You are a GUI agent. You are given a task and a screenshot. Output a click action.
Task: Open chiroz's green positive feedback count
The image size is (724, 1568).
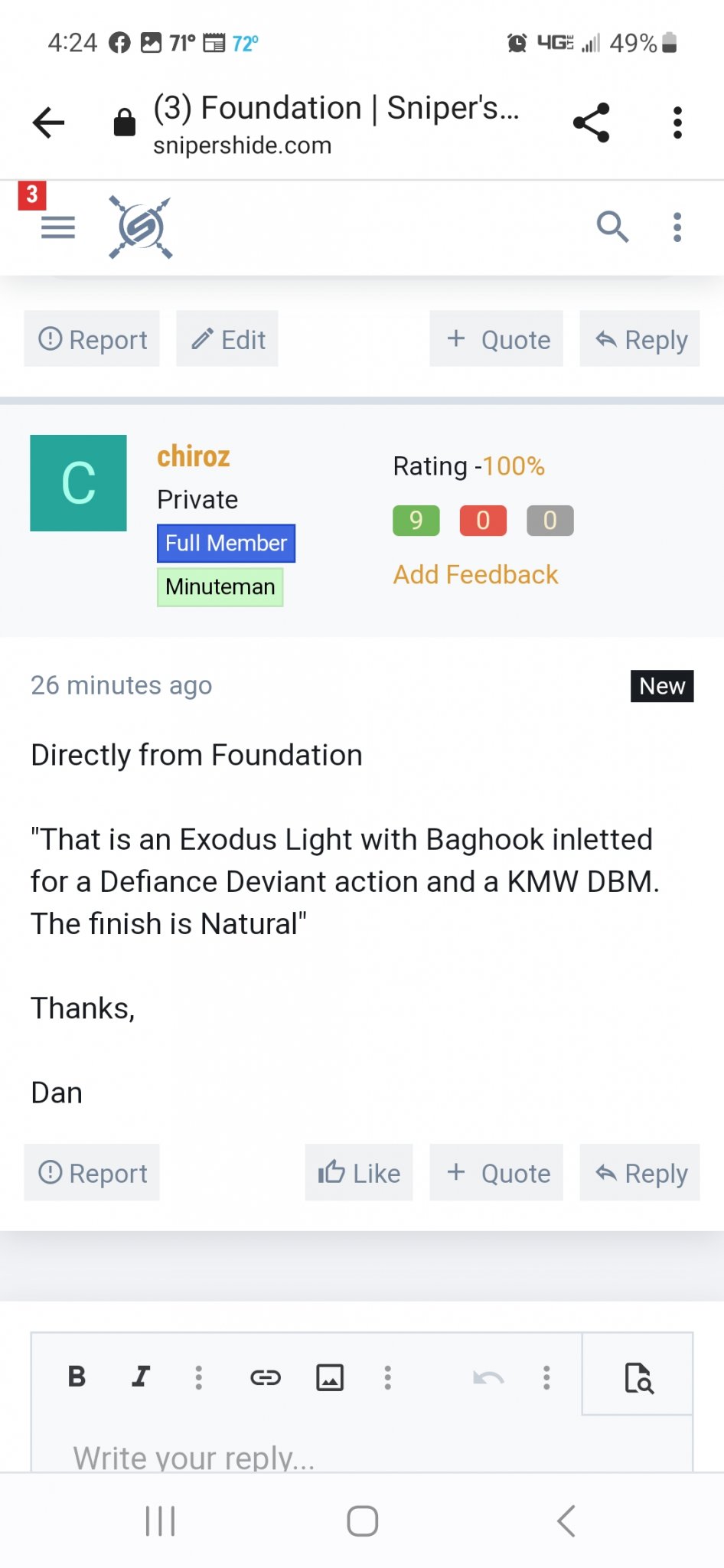(416, 521)
